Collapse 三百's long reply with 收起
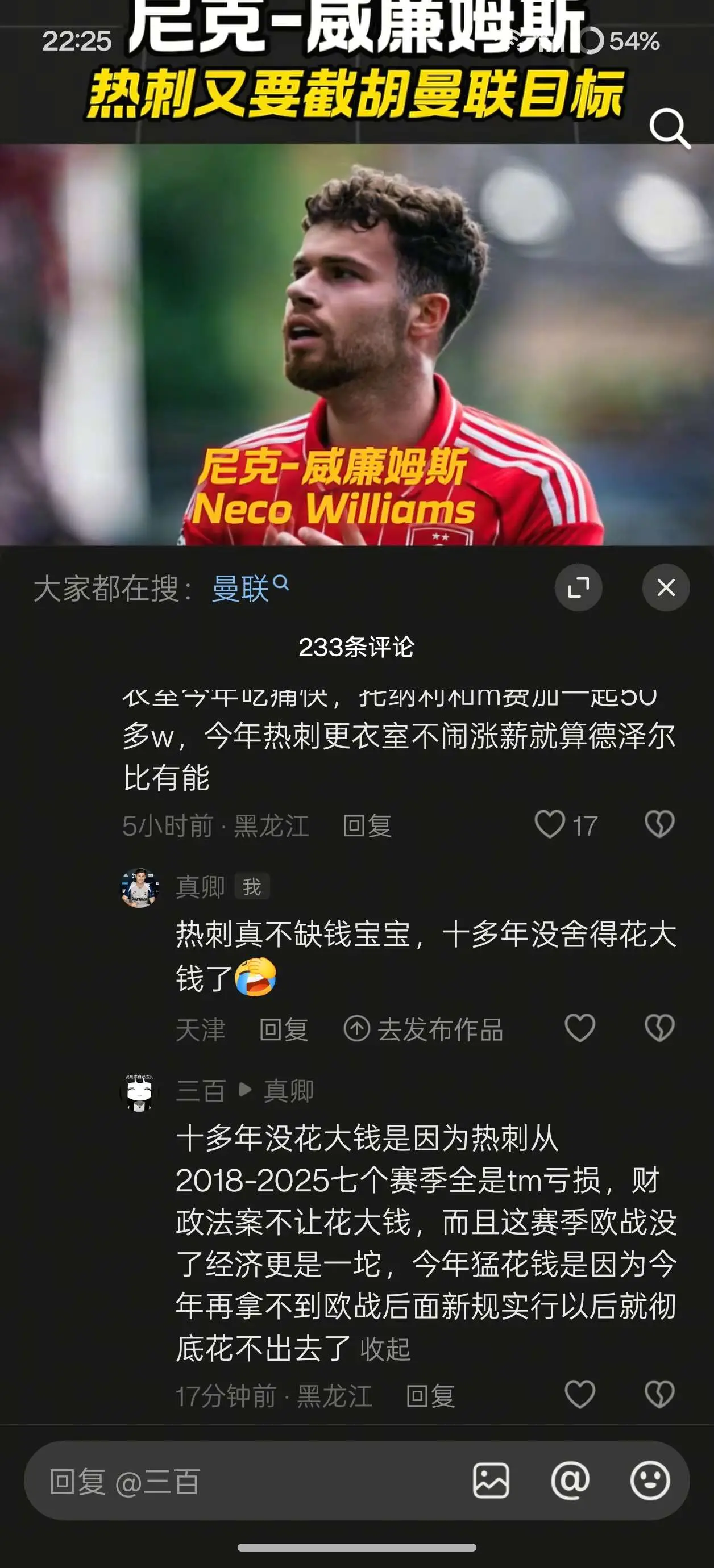714x1568 pixels. (385, 1349)
